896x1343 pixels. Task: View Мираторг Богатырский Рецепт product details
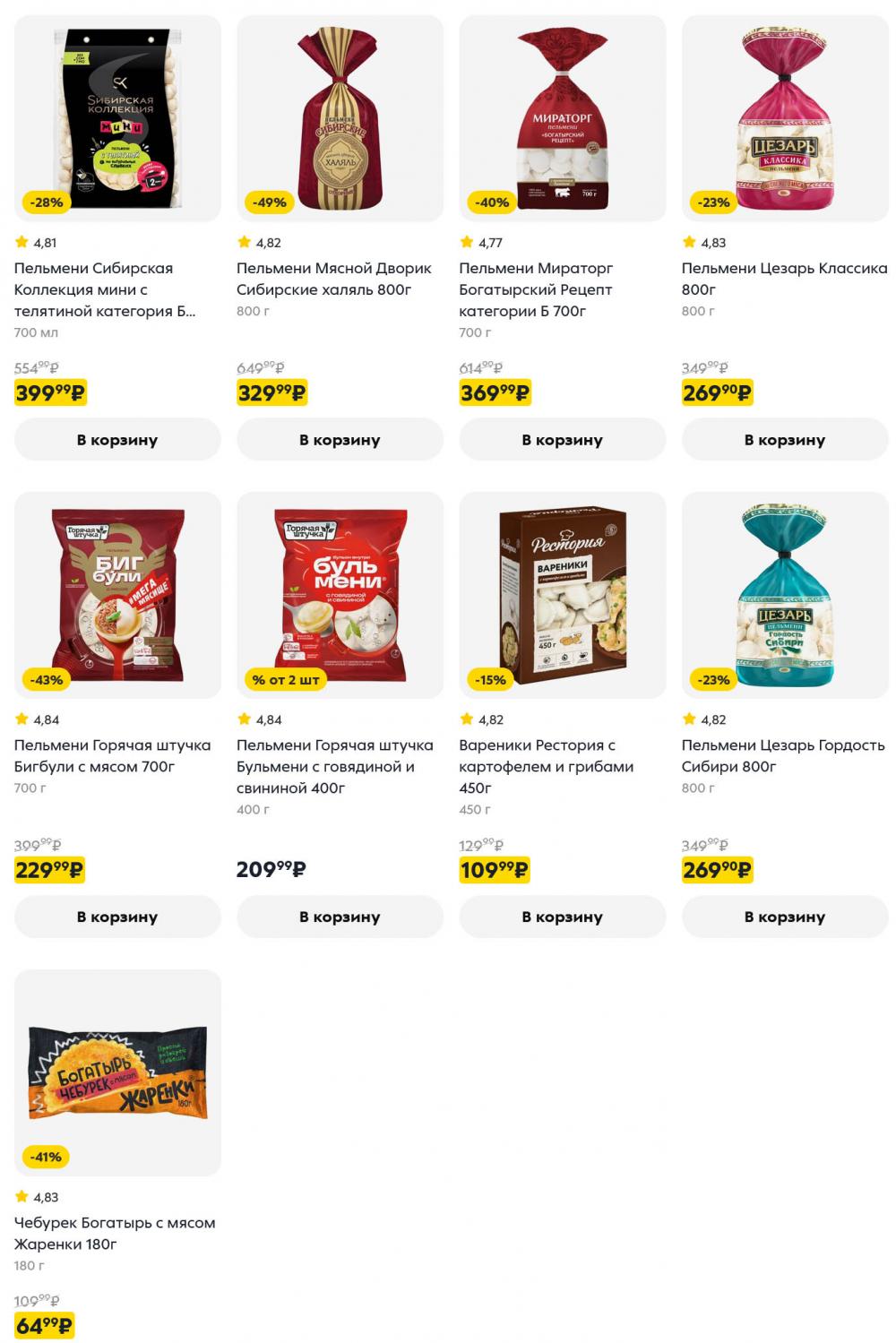pos(563,119)
